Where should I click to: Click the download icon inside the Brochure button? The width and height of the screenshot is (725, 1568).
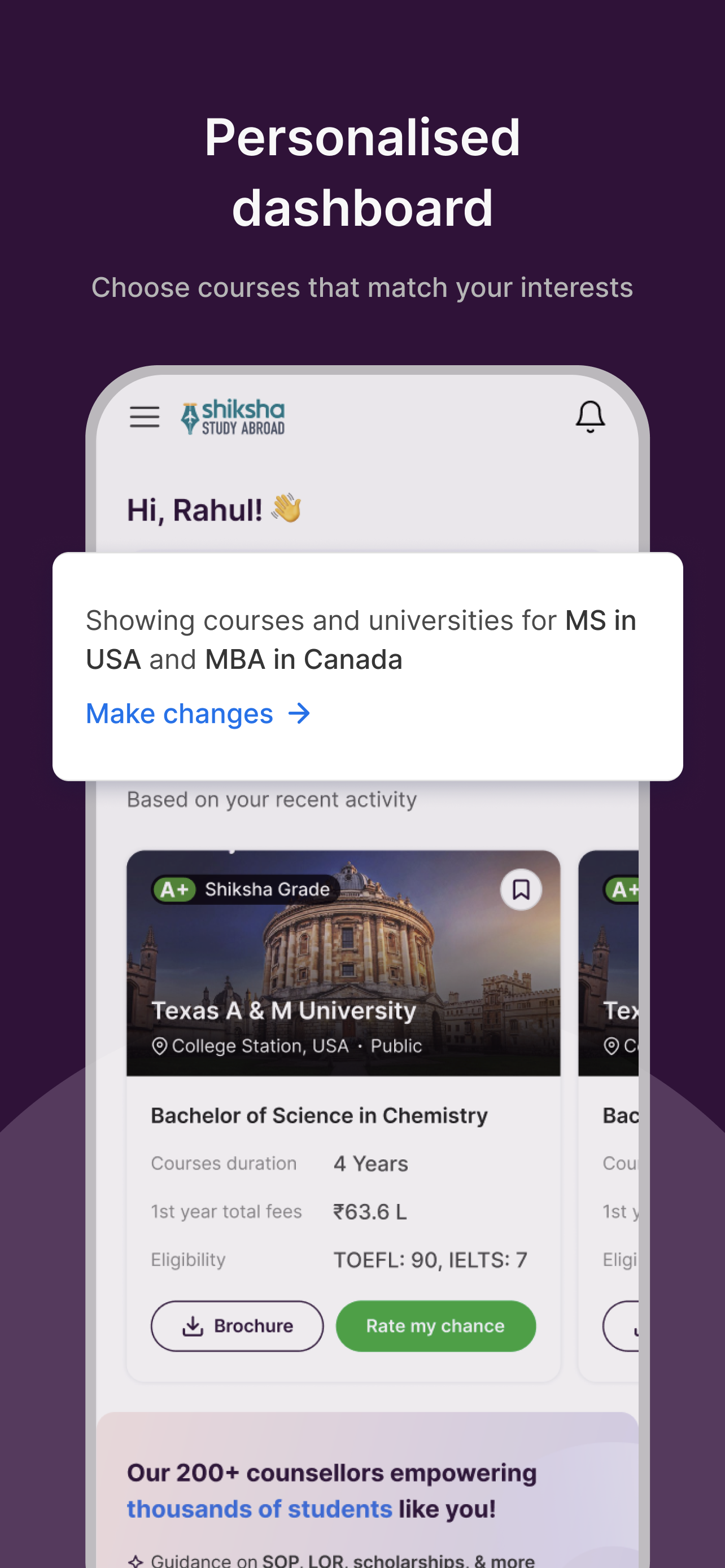click(x=193, y=1326)
